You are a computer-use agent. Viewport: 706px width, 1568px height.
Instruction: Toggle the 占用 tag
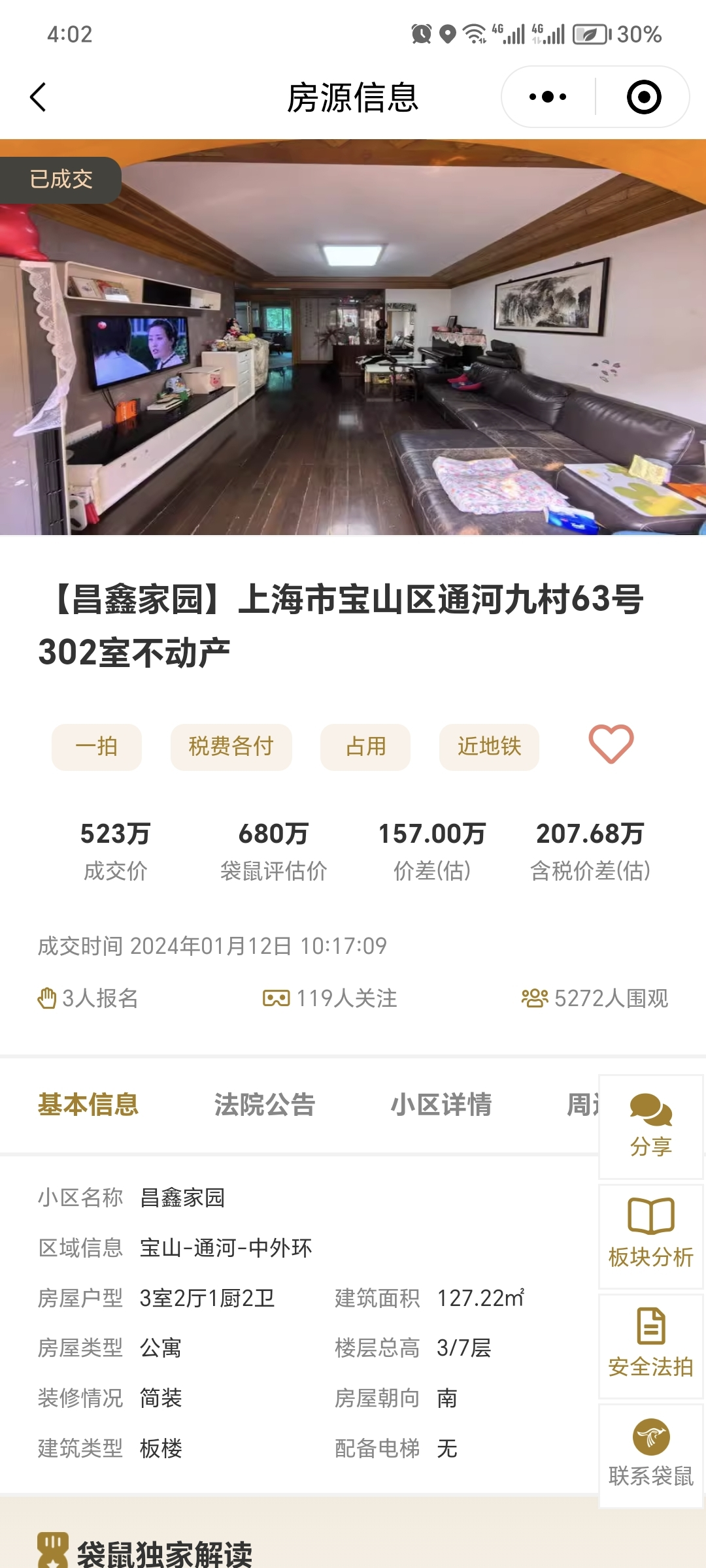[365, 747]
